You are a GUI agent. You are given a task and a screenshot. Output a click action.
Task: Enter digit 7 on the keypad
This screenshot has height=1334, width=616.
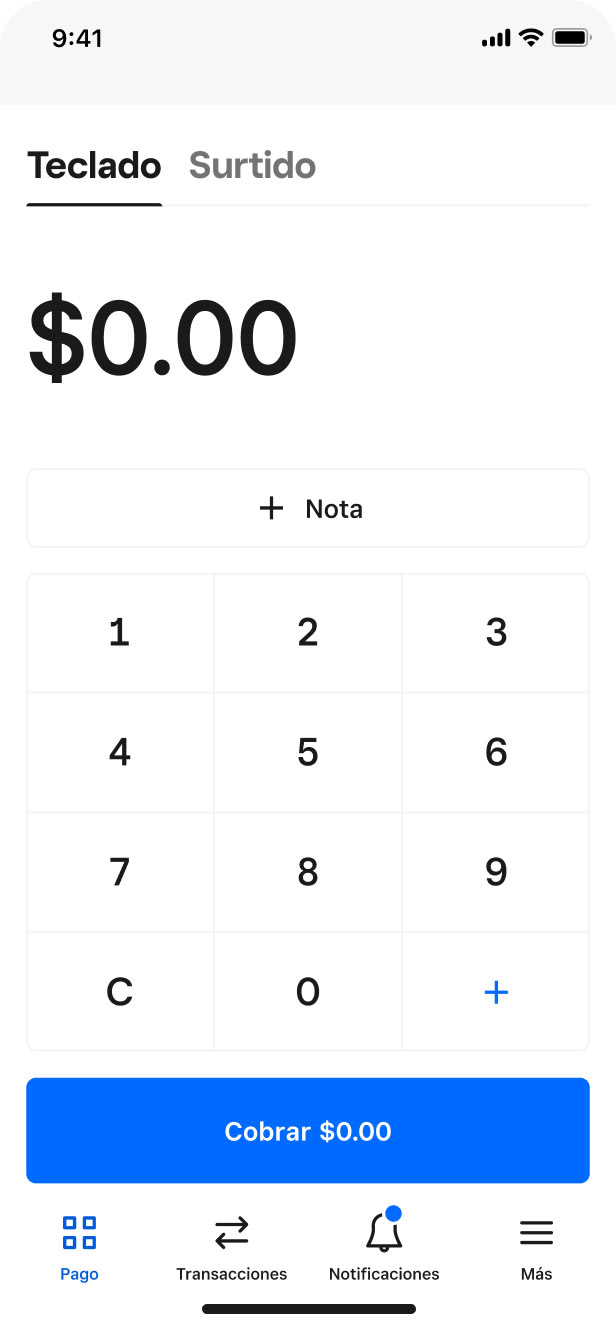120,872
